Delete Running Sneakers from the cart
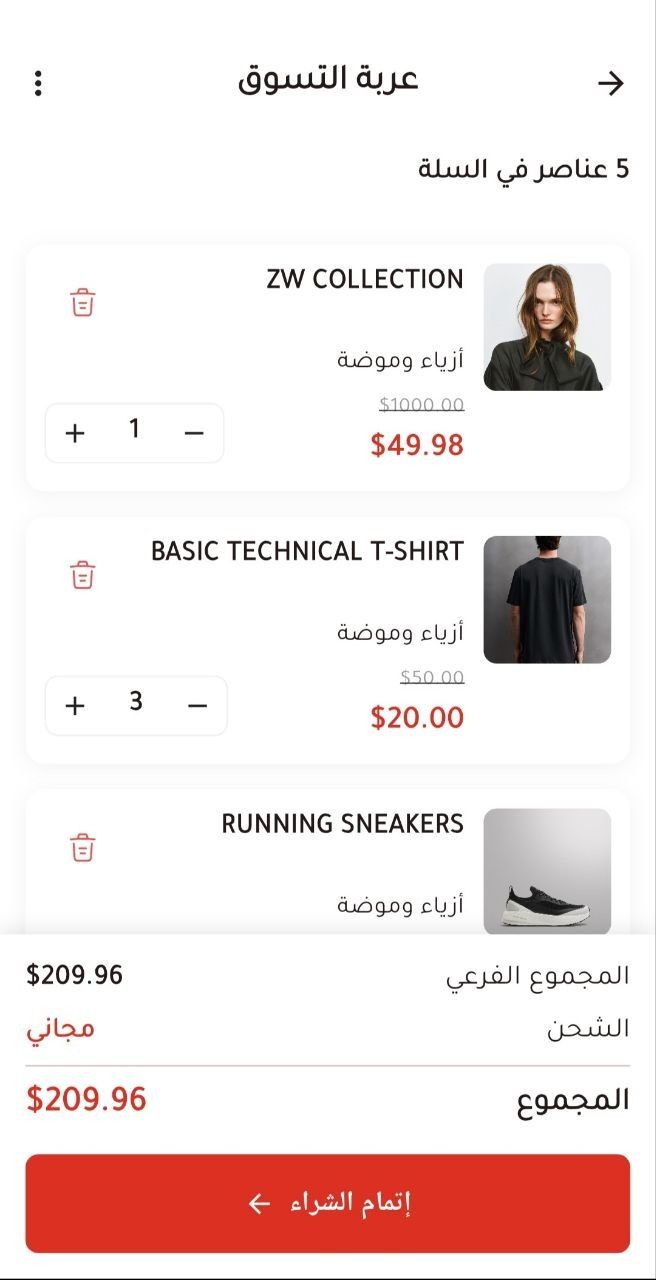656x1280 pixels. 83,848
